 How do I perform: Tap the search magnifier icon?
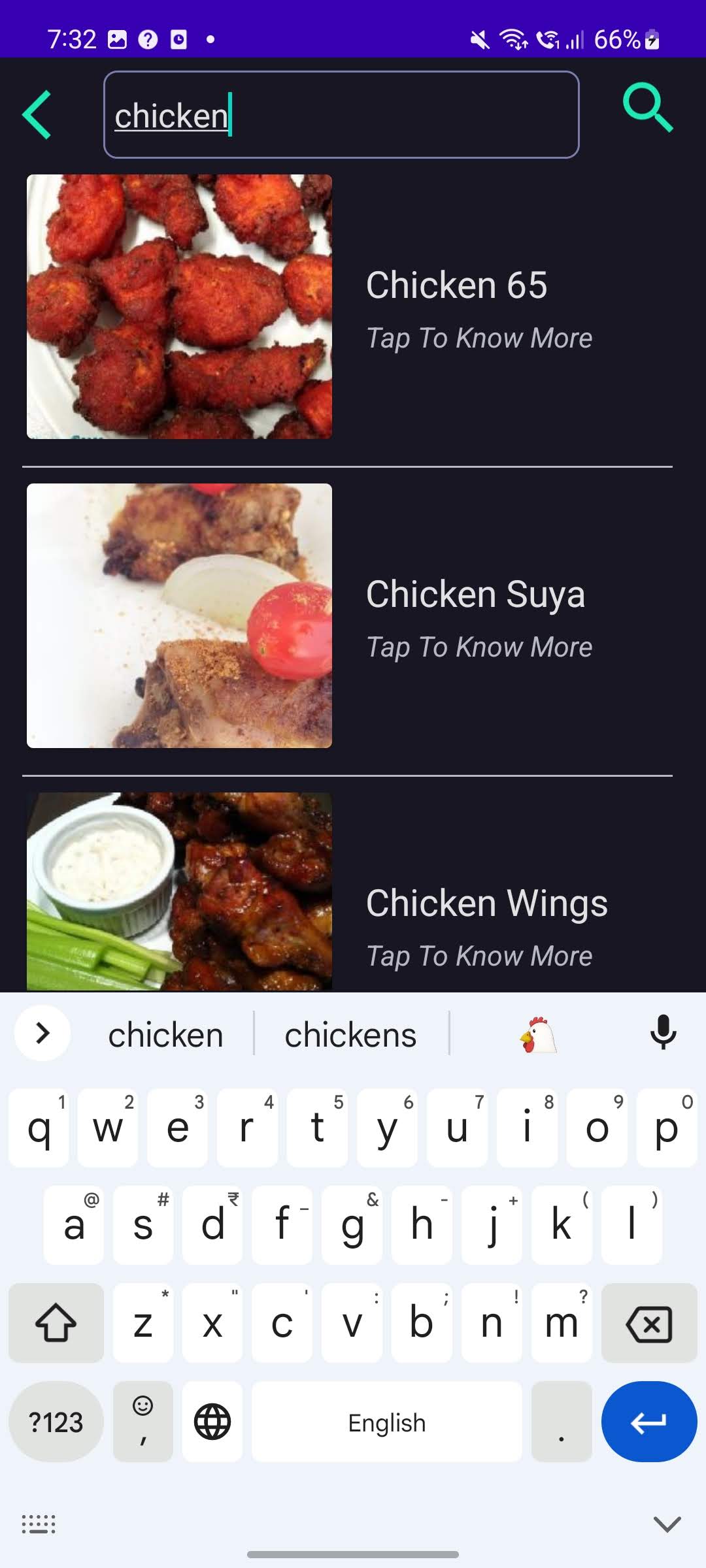click(x=647, y=108)
